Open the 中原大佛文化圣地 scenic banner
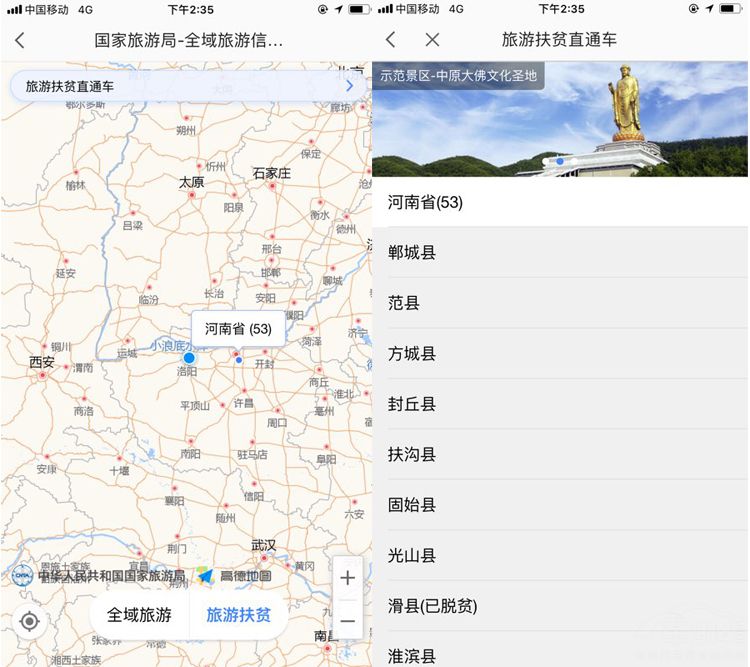The image size is (750, 667). tap(560, 120)
